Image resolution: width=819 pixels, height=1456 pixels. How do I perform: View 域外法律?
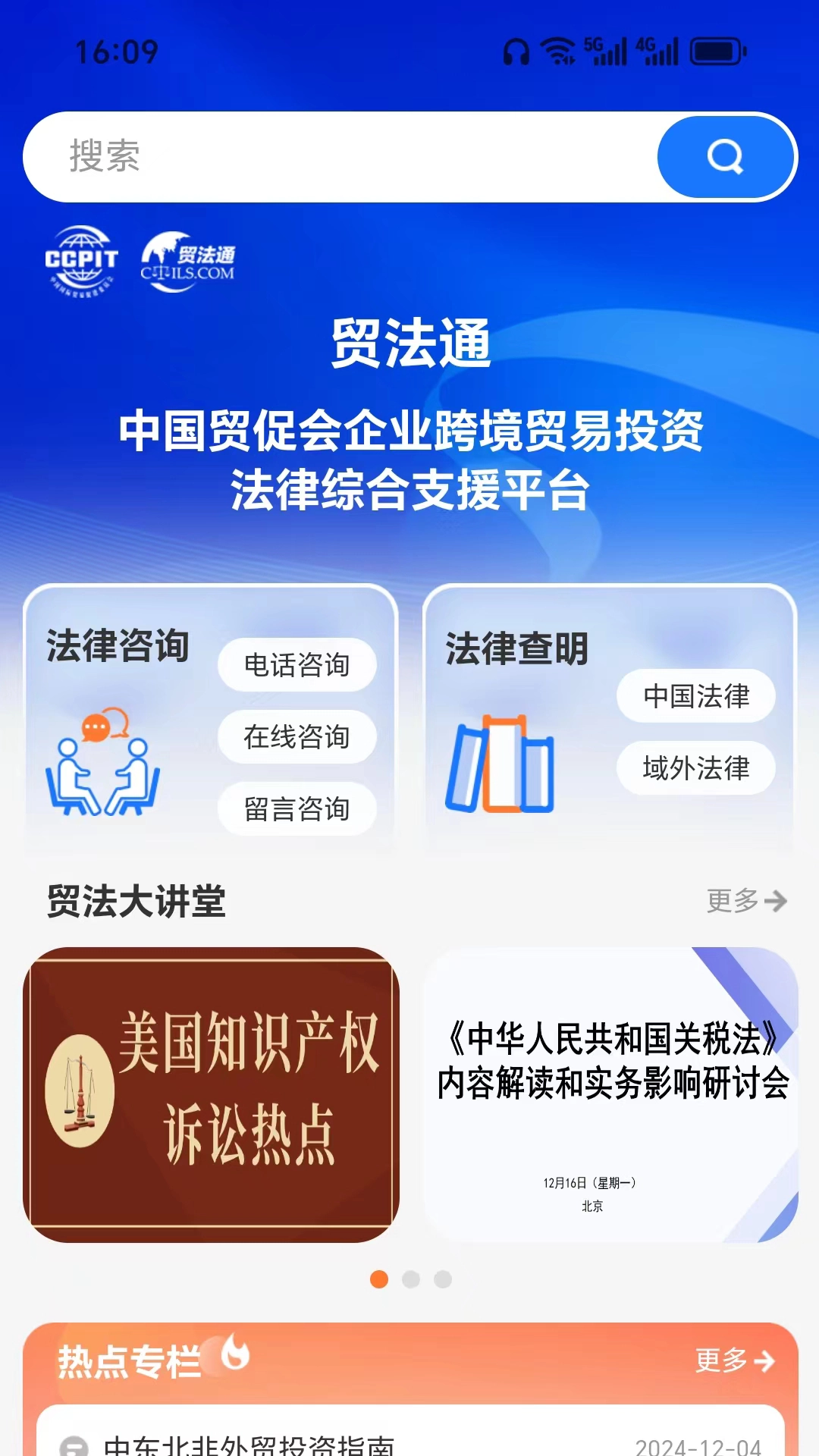click(695, 767)
